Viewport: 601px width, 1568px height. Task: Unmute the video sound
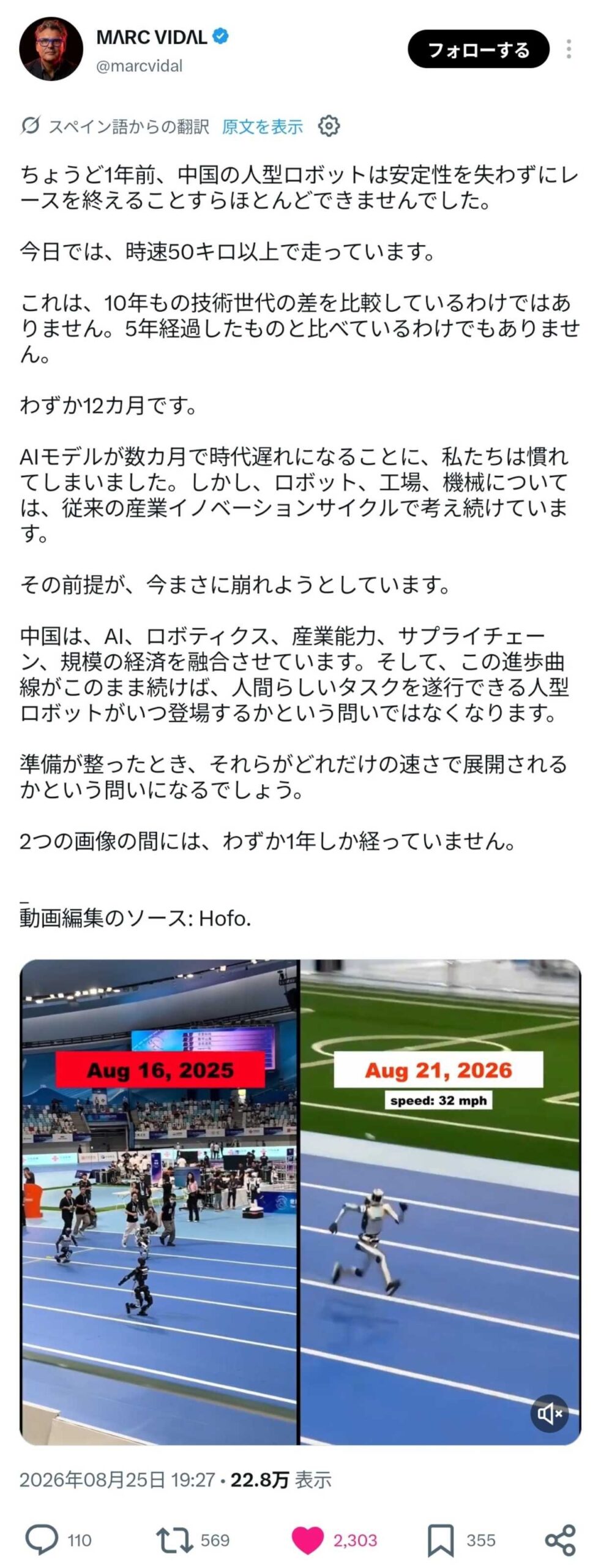pos(550,1413)
